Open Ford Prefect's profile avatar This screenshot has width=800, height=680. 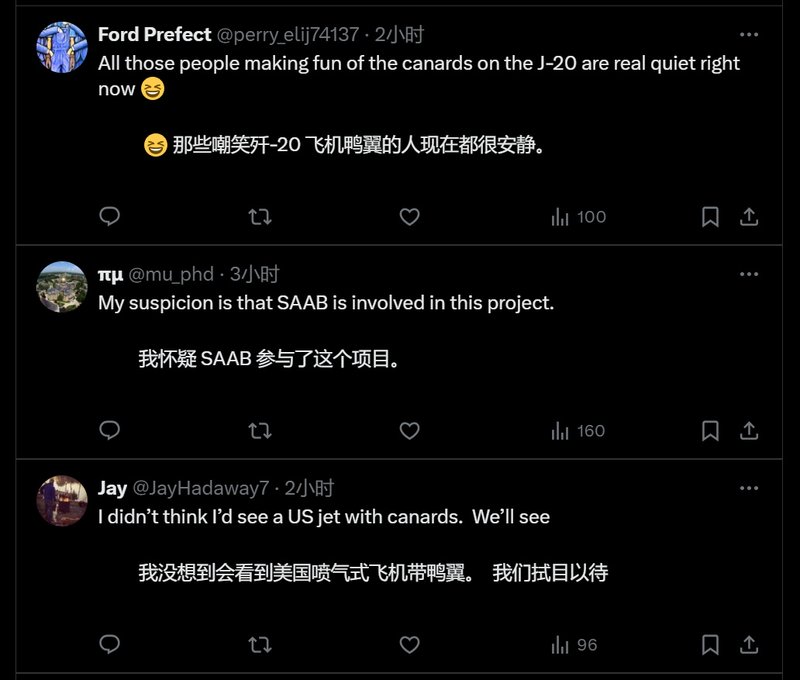click(62, 47)
